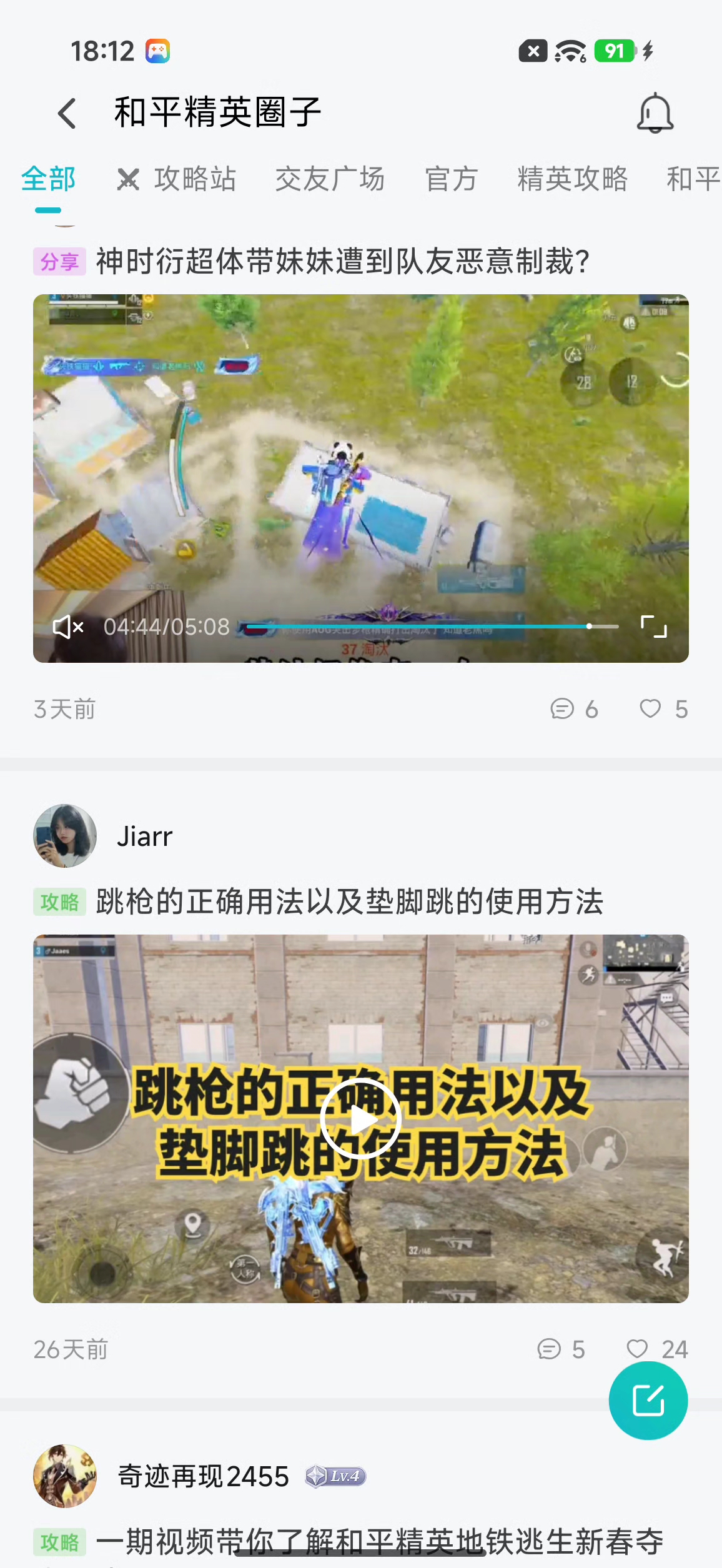The image size is (722, 1568).
Task: Tap the 攻略 tag on Jiarr's post
Action: click(59, 901)
